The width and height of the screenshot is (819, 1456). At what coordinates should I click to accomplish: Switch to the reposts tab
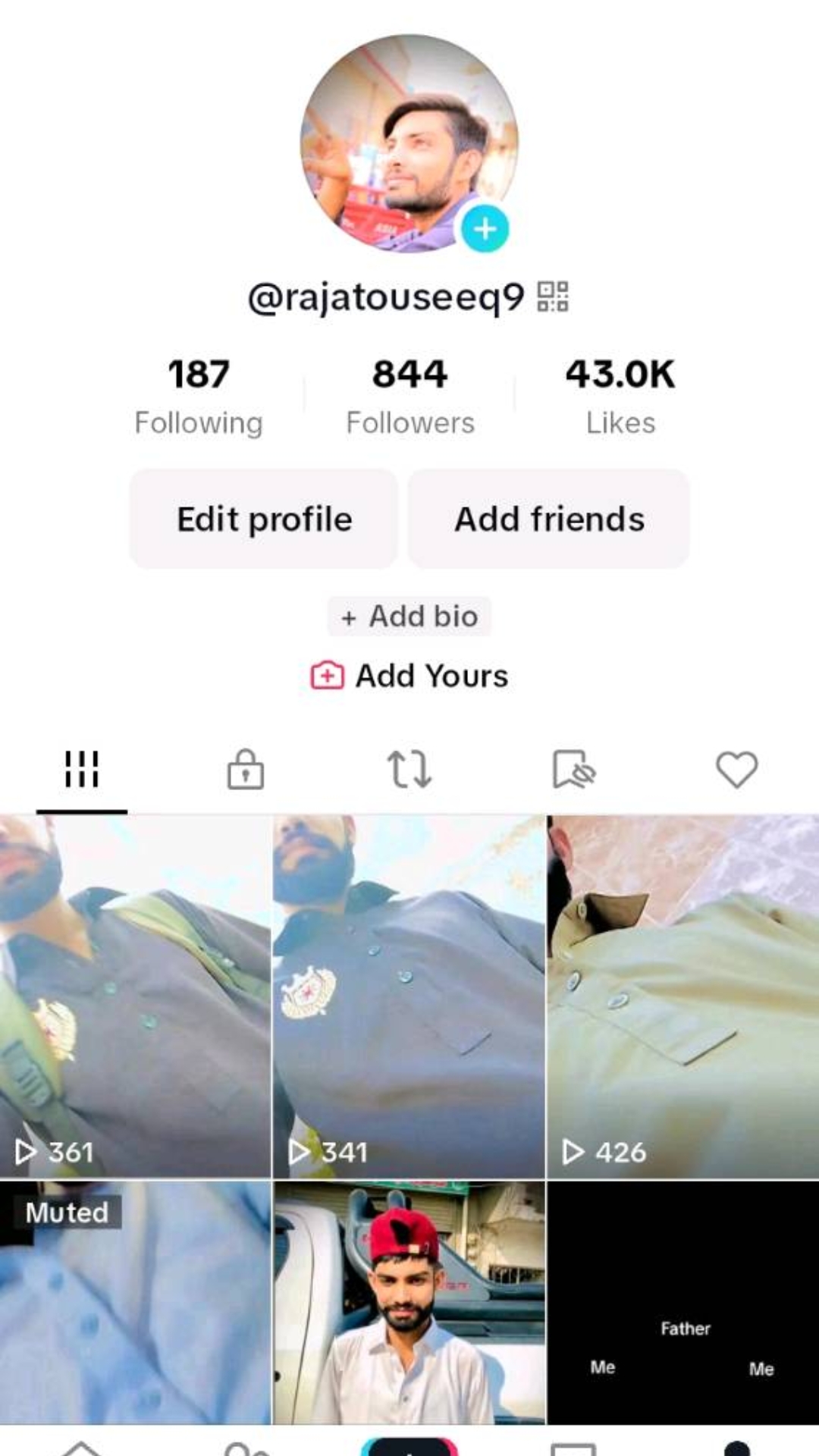point(409,770)
